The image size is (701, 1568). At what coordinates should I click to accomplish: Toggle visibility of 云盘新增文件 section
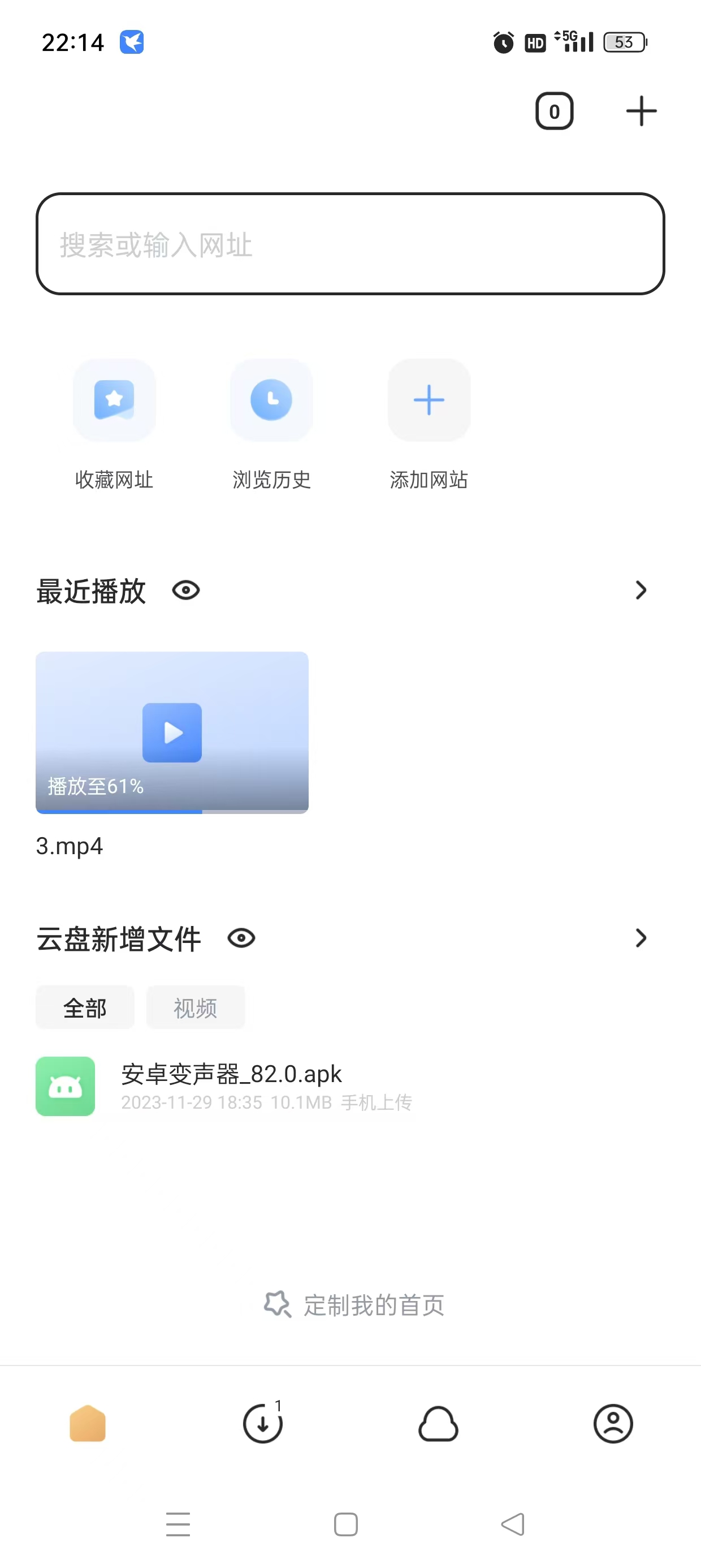[241, 938]
